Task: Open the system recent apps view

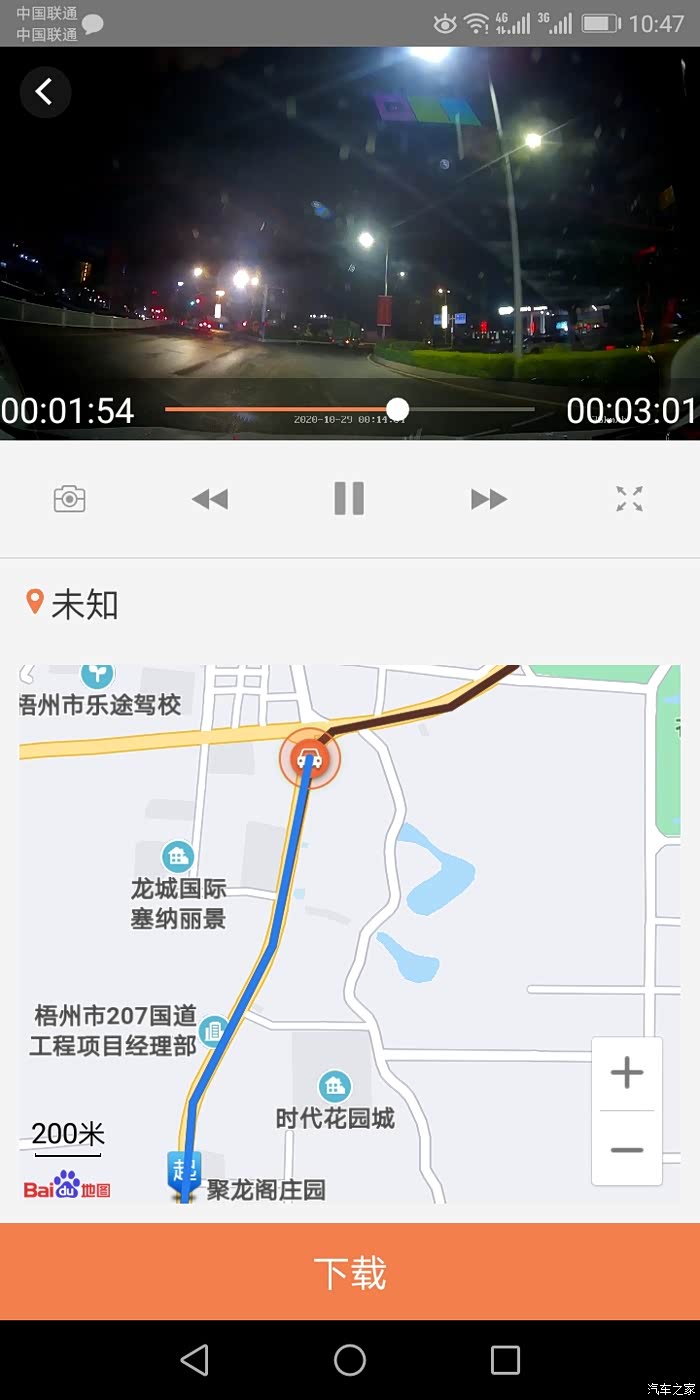Action: [x=505, y=1360]
